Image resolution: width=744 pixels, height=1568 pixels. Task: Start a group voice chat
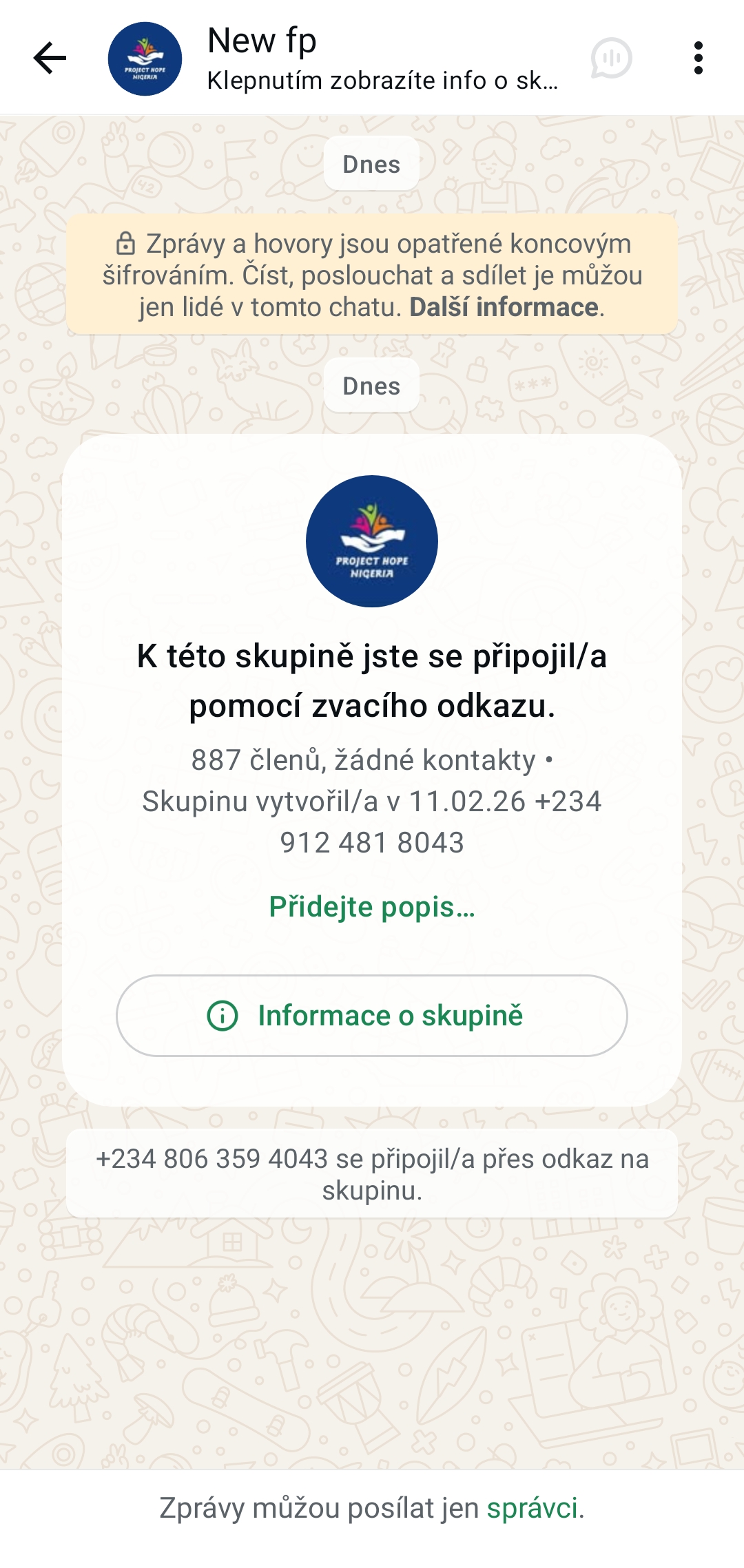(611, 59)
